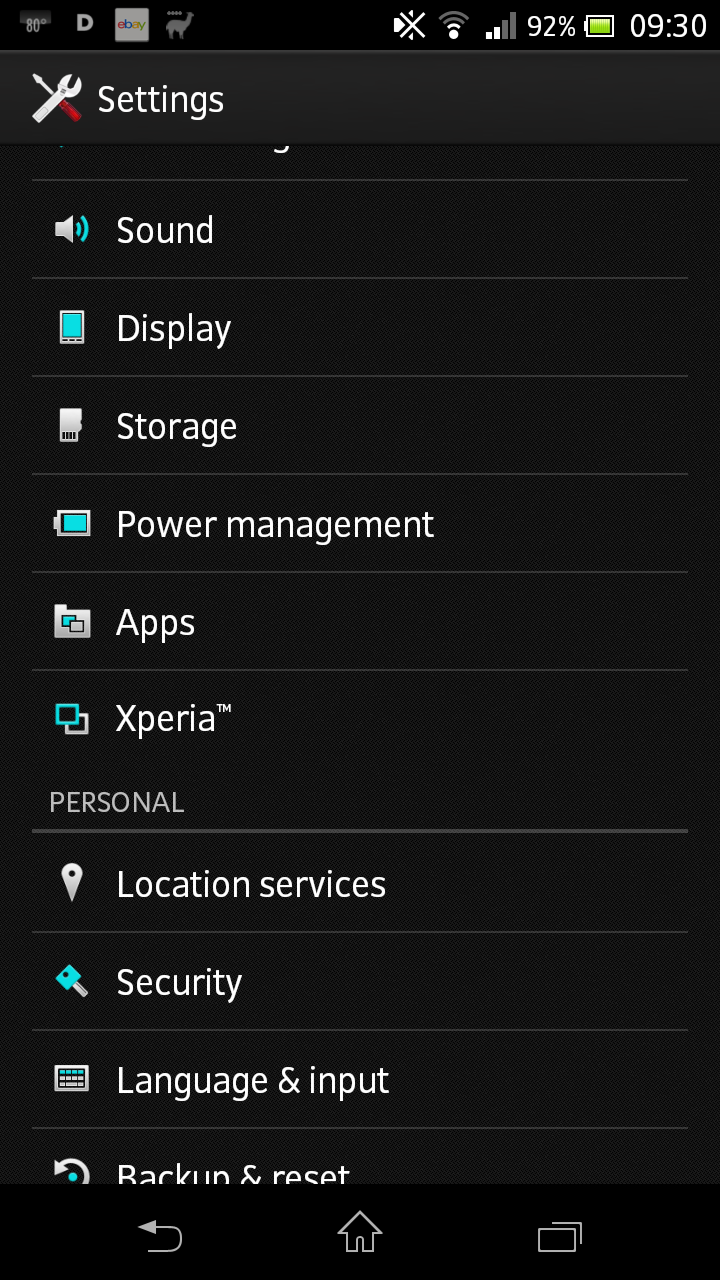Image resolution: width=720 pixels, height=1280 pixels.
Task: Open Backup & reset
Action: pyautogui.click(x=360, y=1158)
